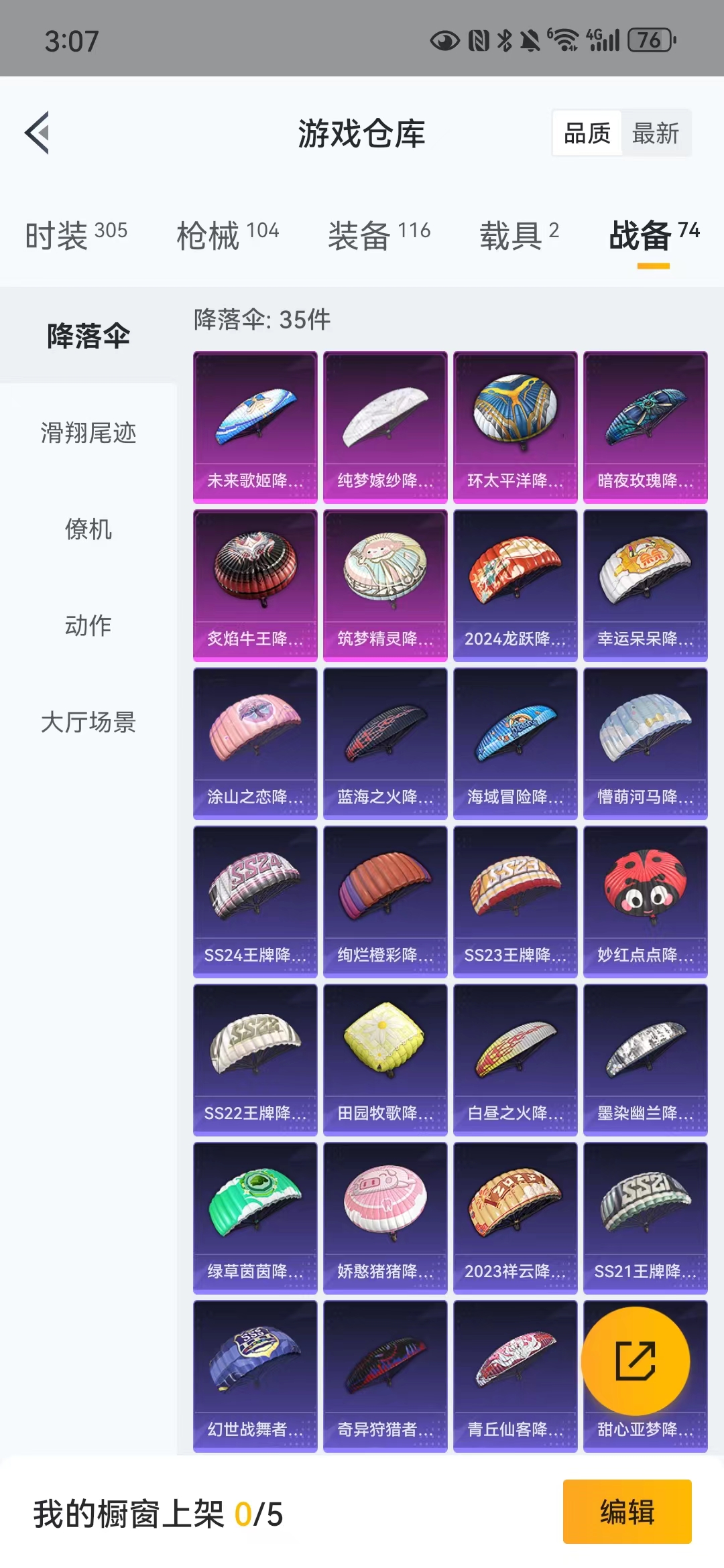Select the 僚机 category
Viewport: 724px width, 1568px height.
[88, 529]
